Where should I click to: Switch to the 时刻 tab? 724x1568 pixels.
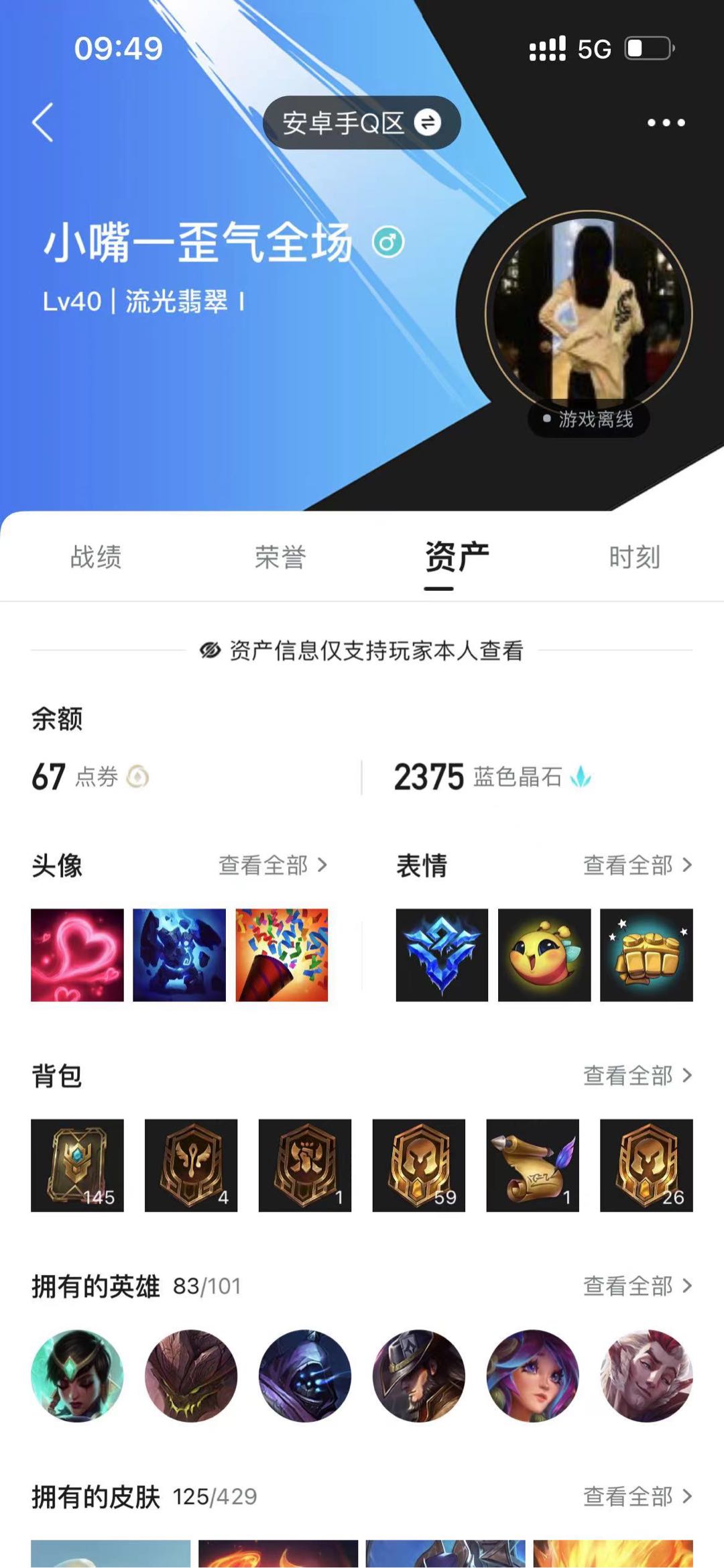(x=634, y=557)
